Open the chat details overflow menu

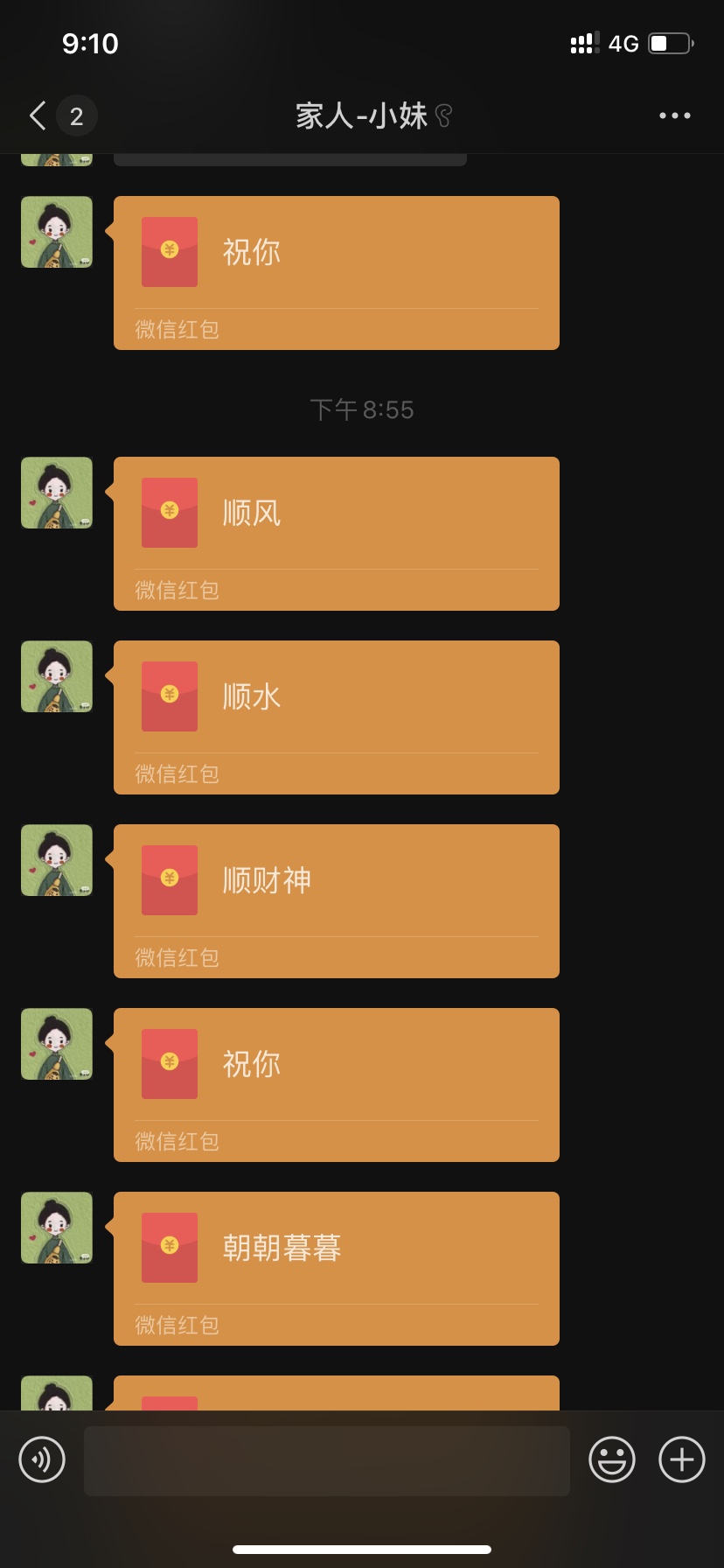[674, 115]
